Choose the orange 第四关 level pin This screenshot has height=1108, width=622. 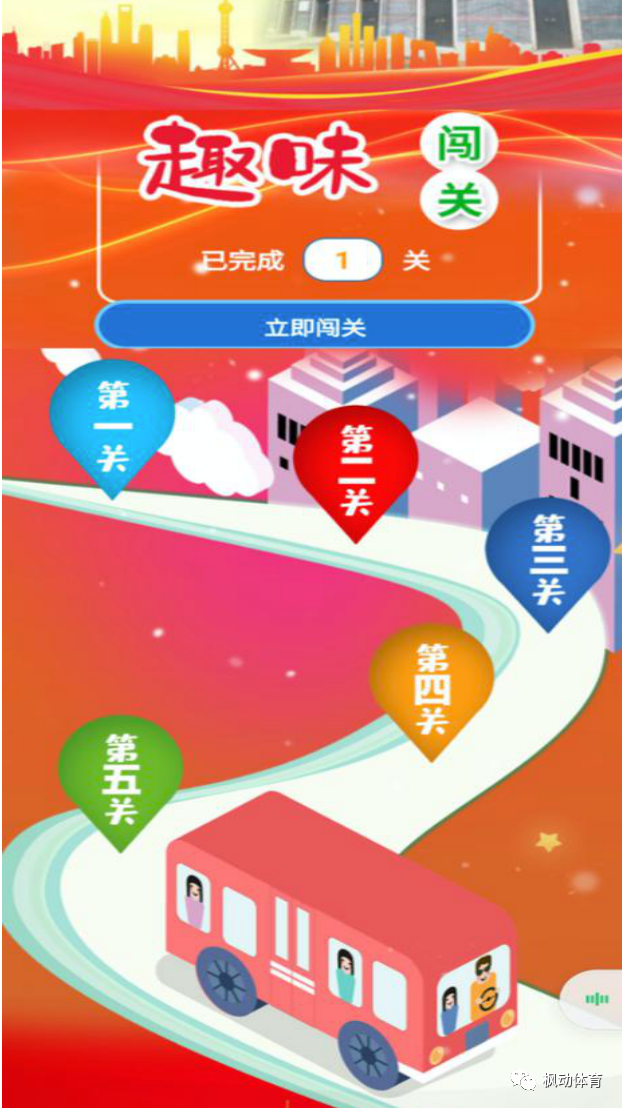point(432,688)
